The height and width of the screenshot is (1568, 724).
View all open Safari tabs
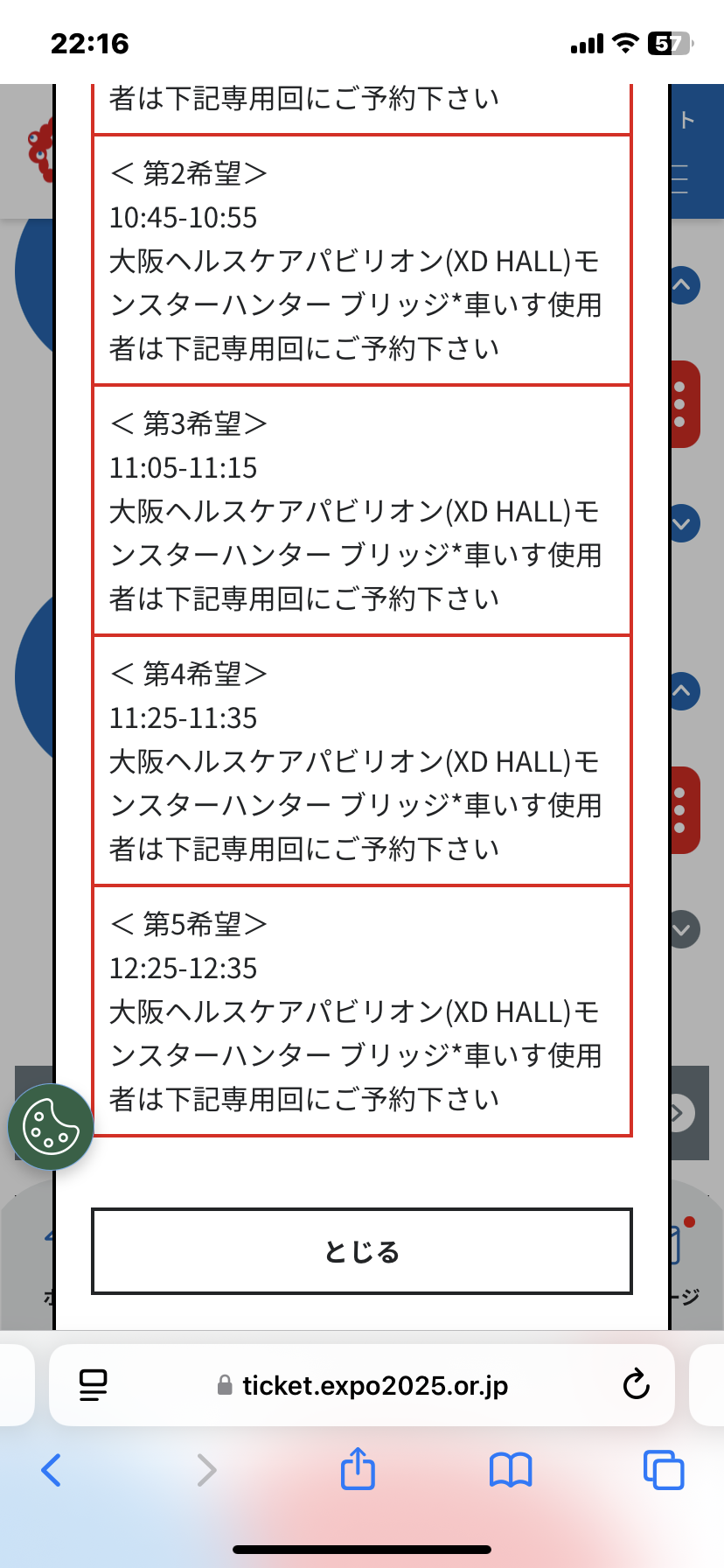[x=663, y=1470]
